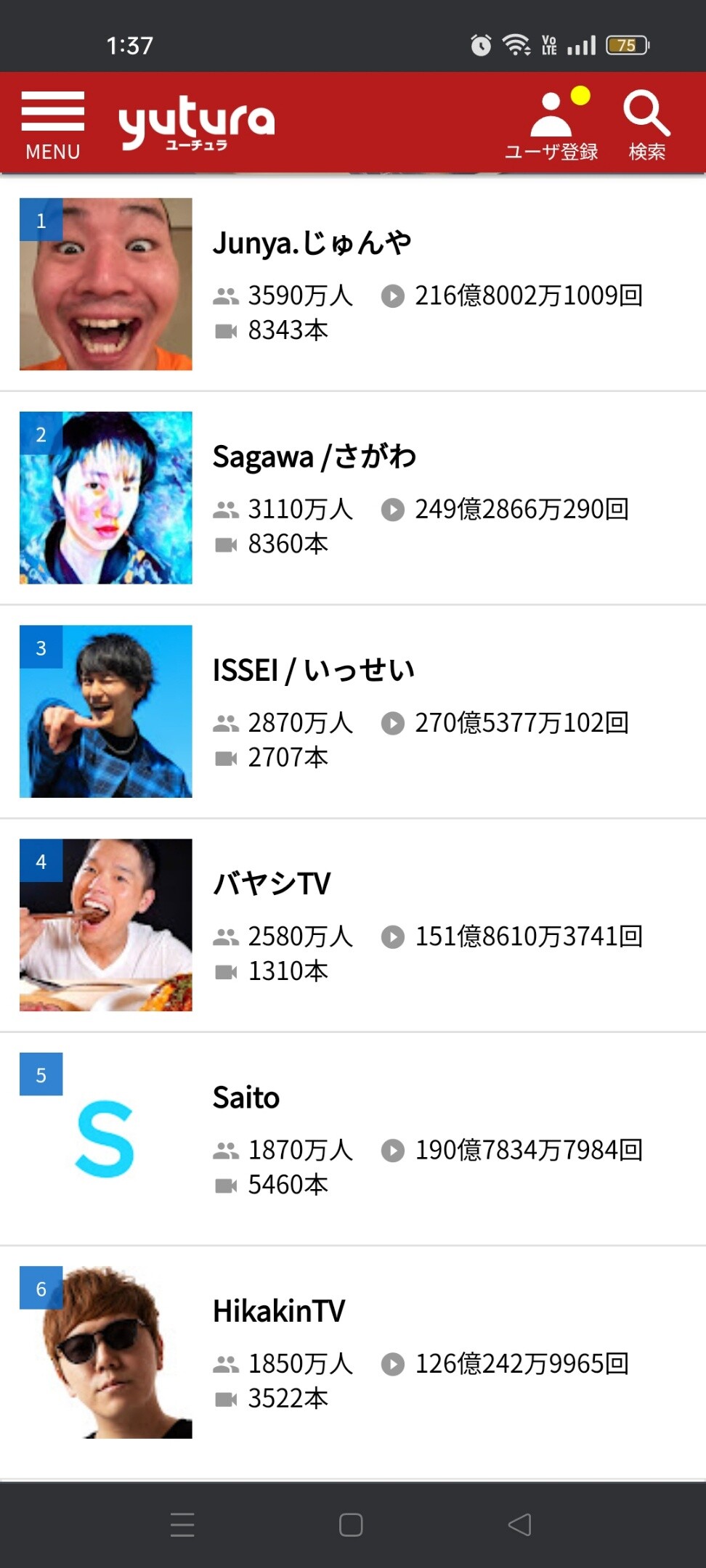Open recent apps from navigation bar
The height and width of the screenshot is (1568, 706).
(182, 1524)
